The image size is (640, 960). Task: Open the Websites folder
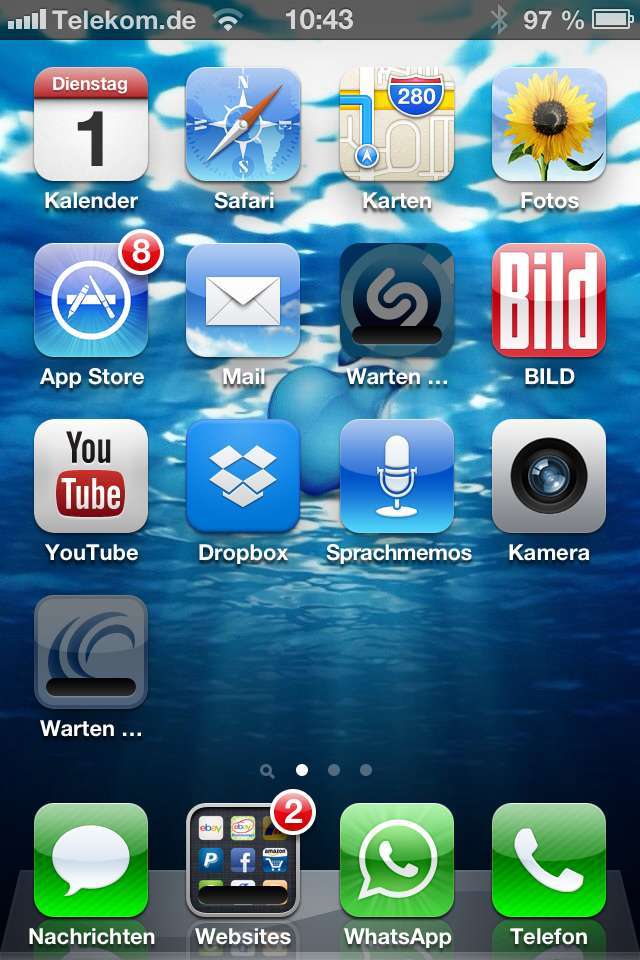point(243,861)
